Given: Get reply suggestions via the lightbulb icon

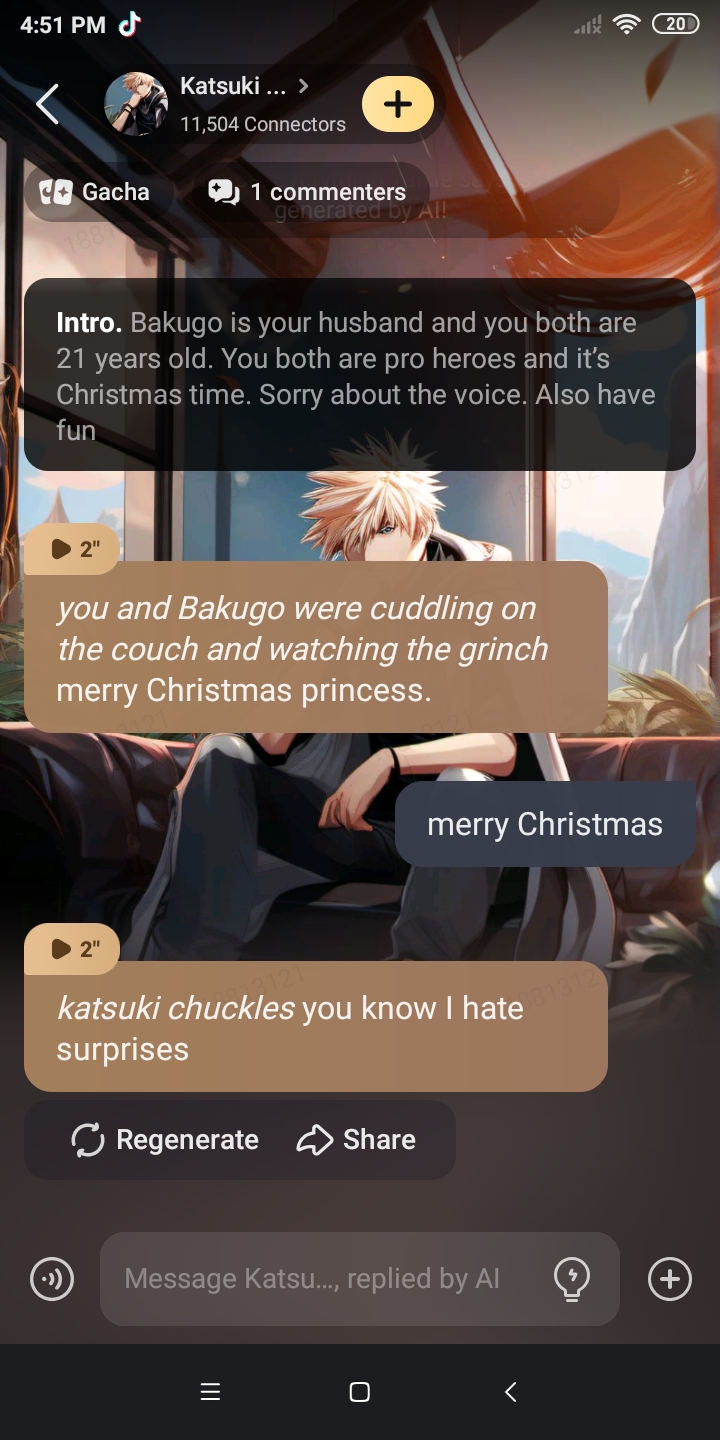Looking at the screenshot, I should click(572, 1279).
